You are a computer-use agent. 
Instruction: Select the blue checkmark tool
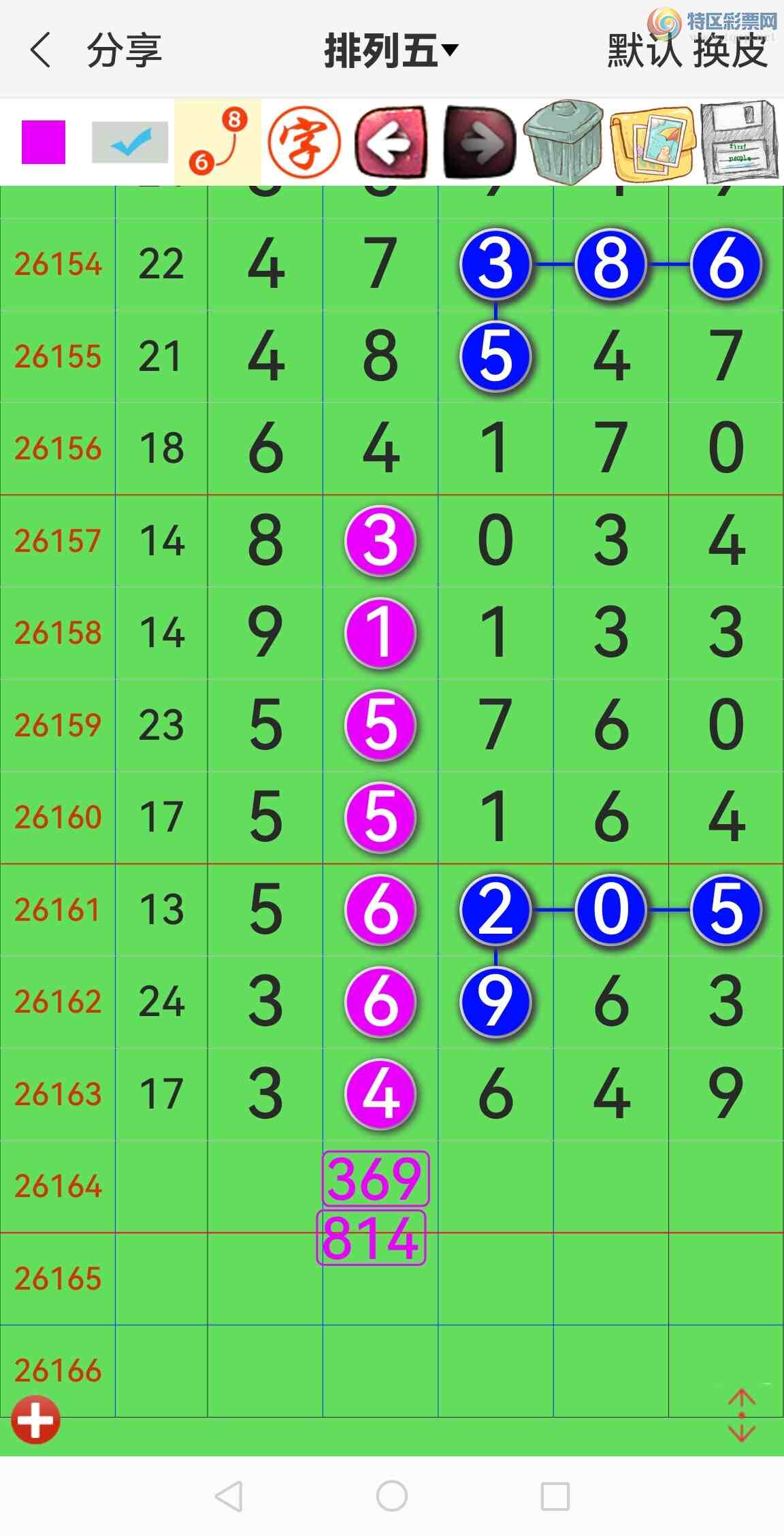click(130, 142)
